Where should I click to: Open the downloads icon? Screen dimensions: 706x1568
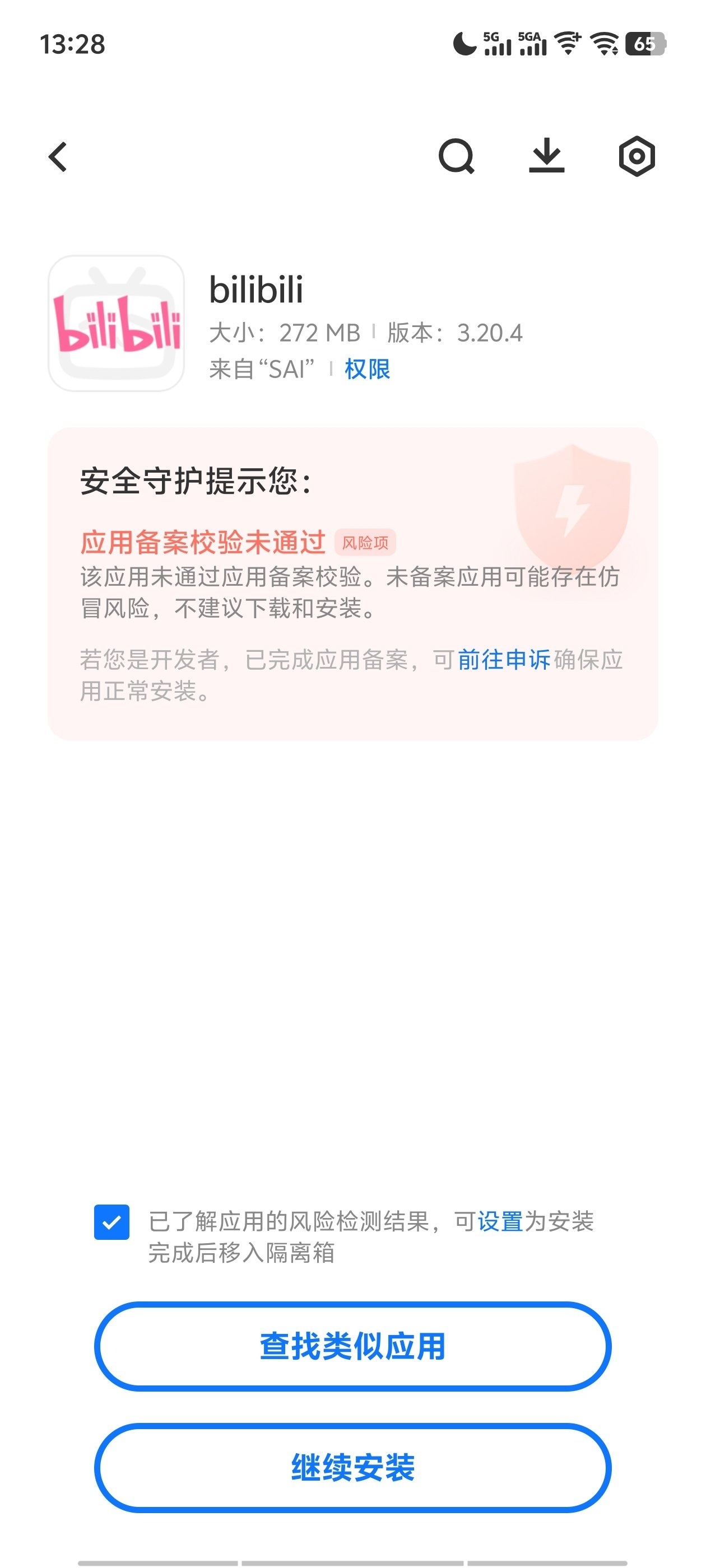(x=546, y=156)
